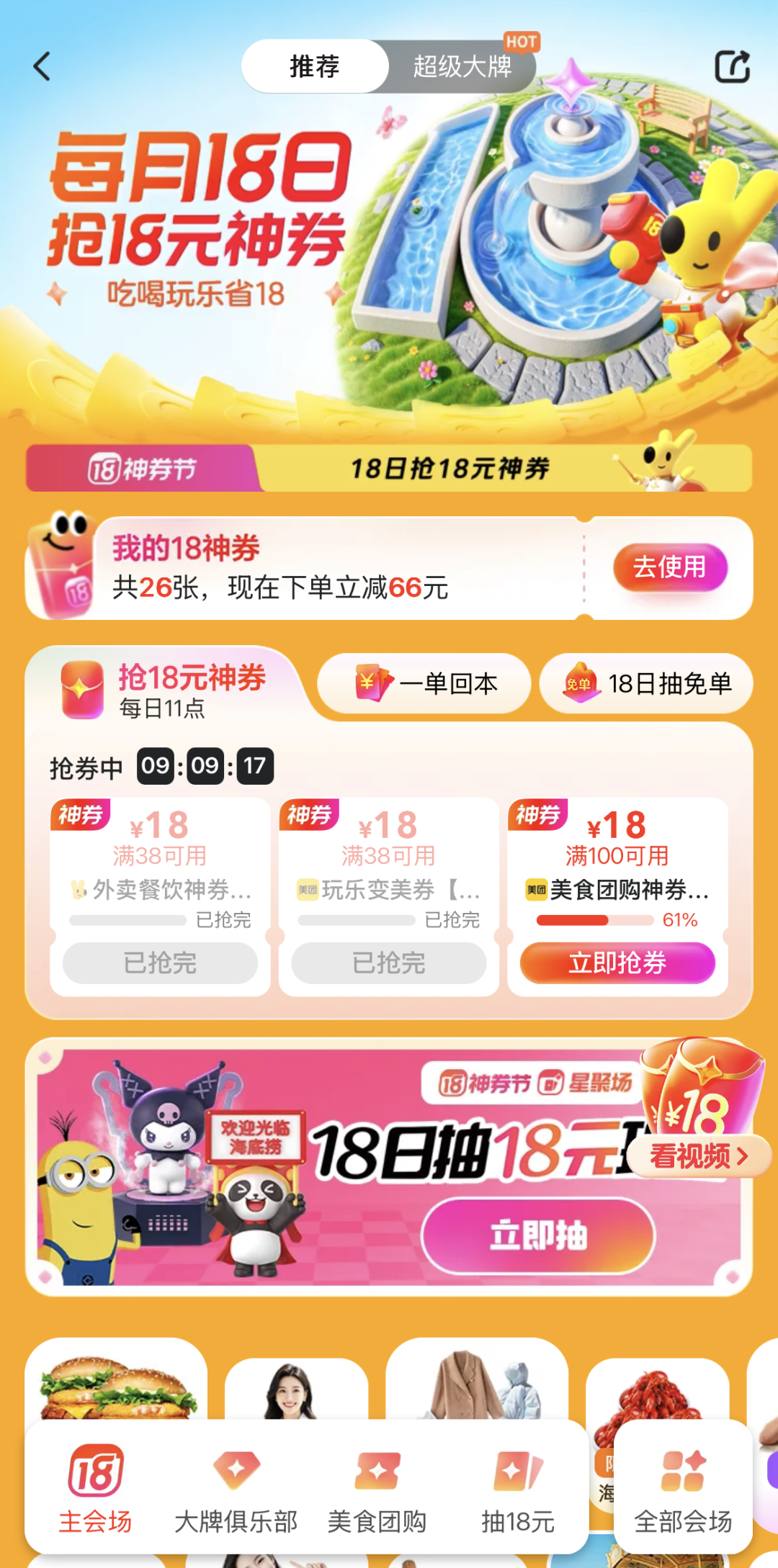Tap 立即抽 on the 18日抽18元 banner
This screenshot has width=778, height=1568.
pyautogui.click(x=538, y=1235)
